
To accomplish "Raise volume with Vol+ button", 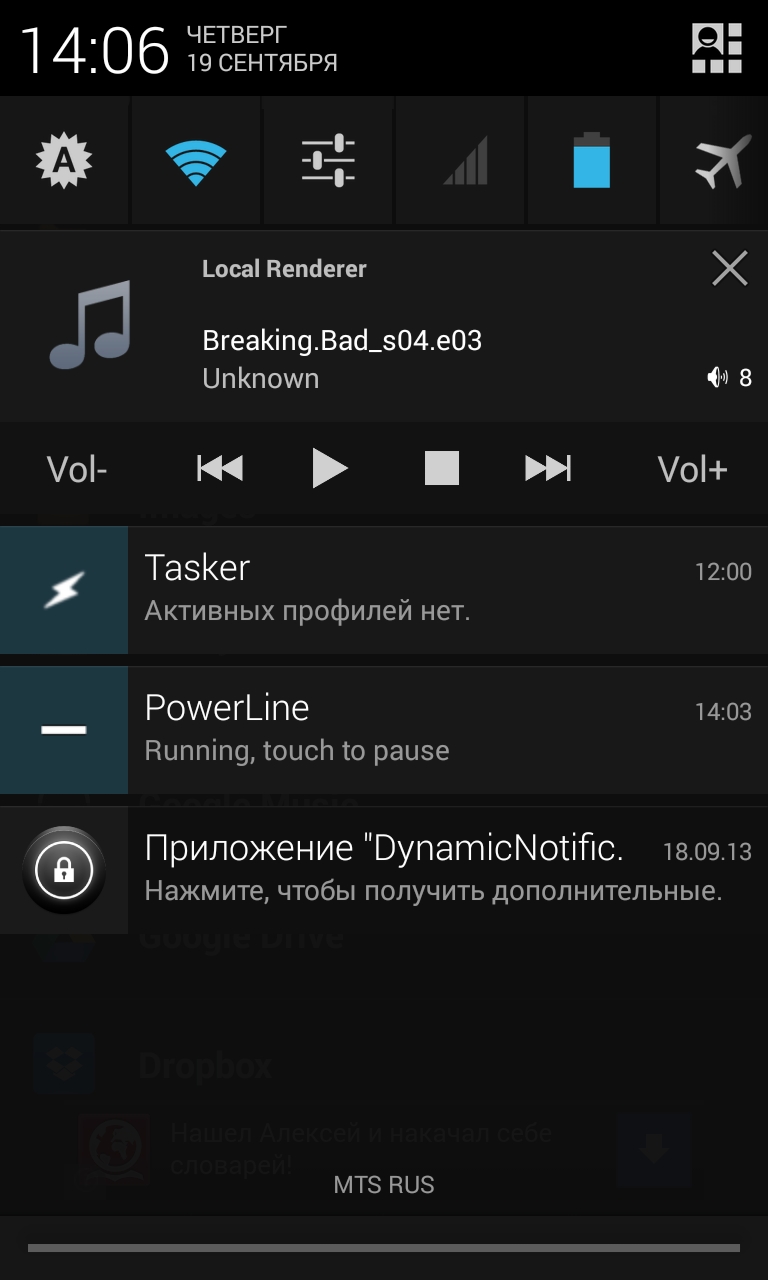I will pyautogui.click(x=692, y=468).
